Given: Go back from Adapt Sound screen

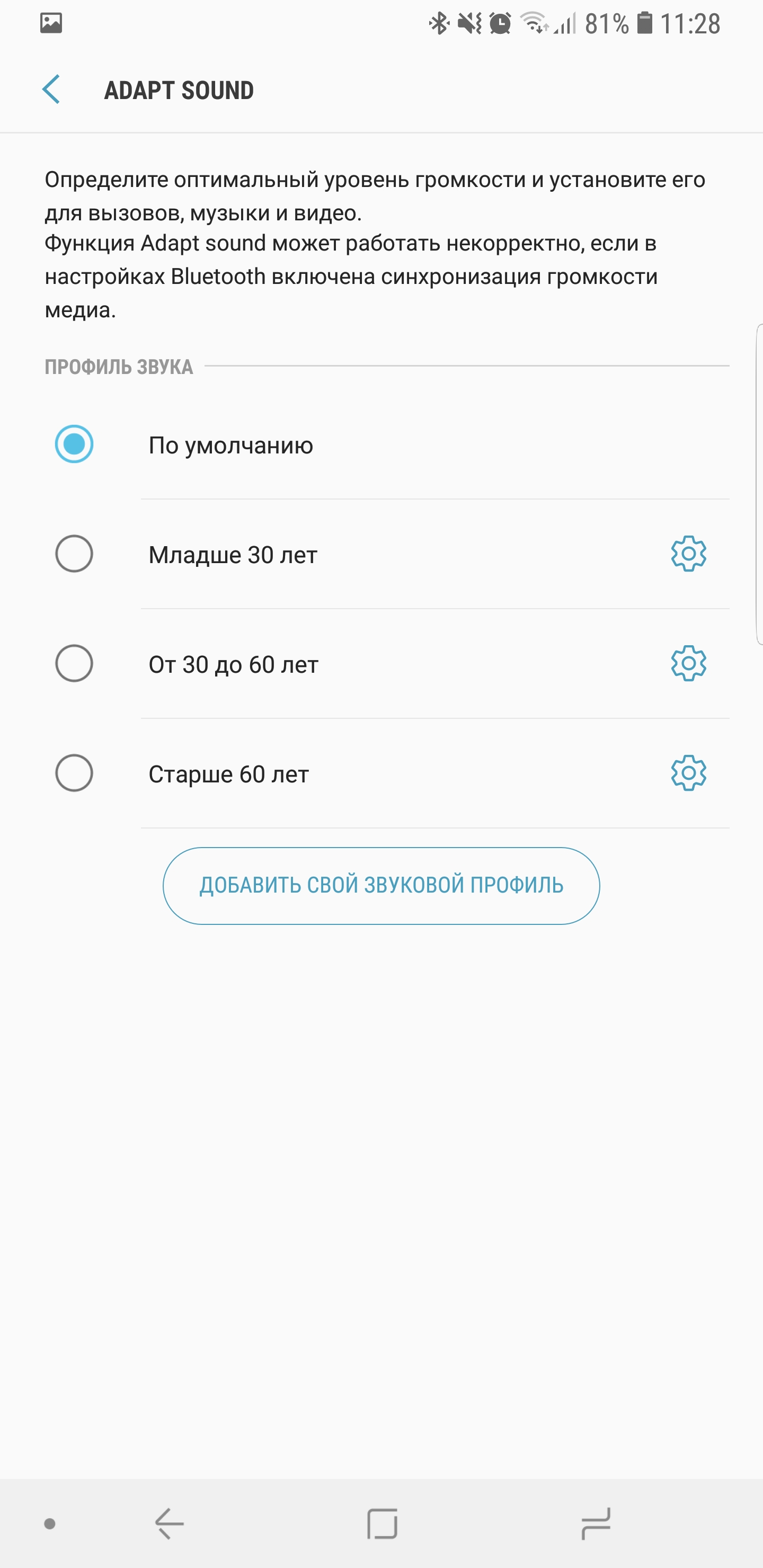Looking at the screenshot, I should [51, 90].
